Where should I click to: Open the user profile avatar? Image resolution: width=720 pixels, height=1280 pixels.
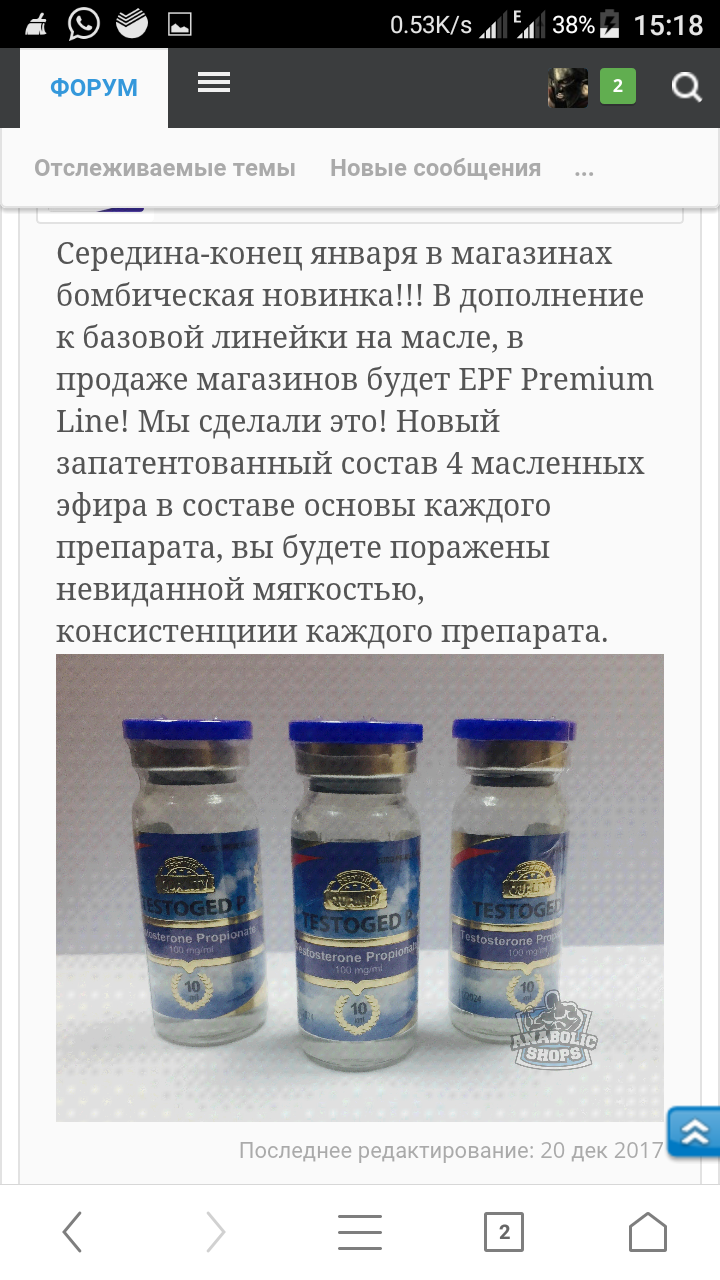[567, 88]
